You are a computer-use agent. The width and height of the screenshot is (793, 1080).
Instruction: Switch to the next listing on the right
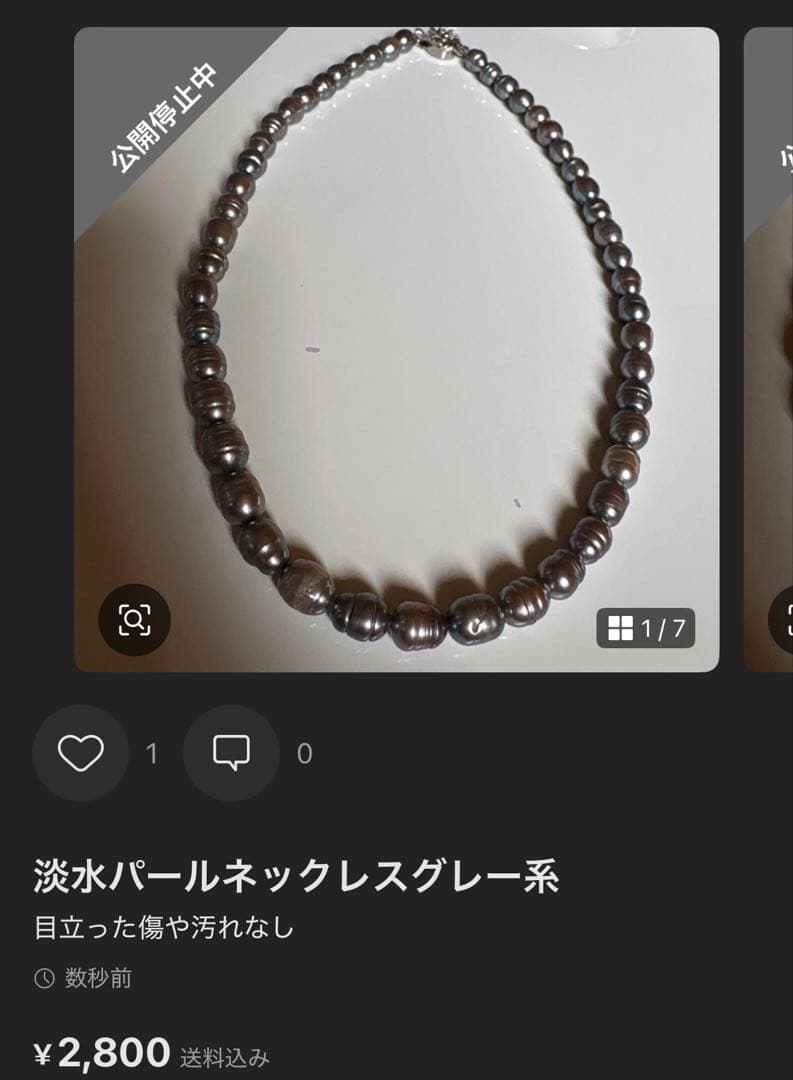[x=770, y=350]
